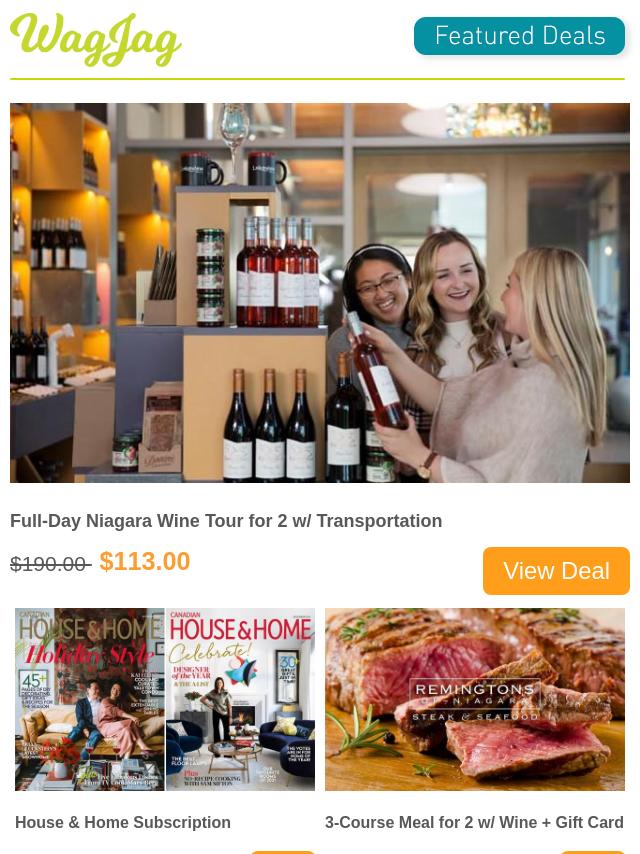Tap View Deal for Niagara Wine Tour
Image resolution: width=640 pixels, height=854 pixels.
pos(556,571)
